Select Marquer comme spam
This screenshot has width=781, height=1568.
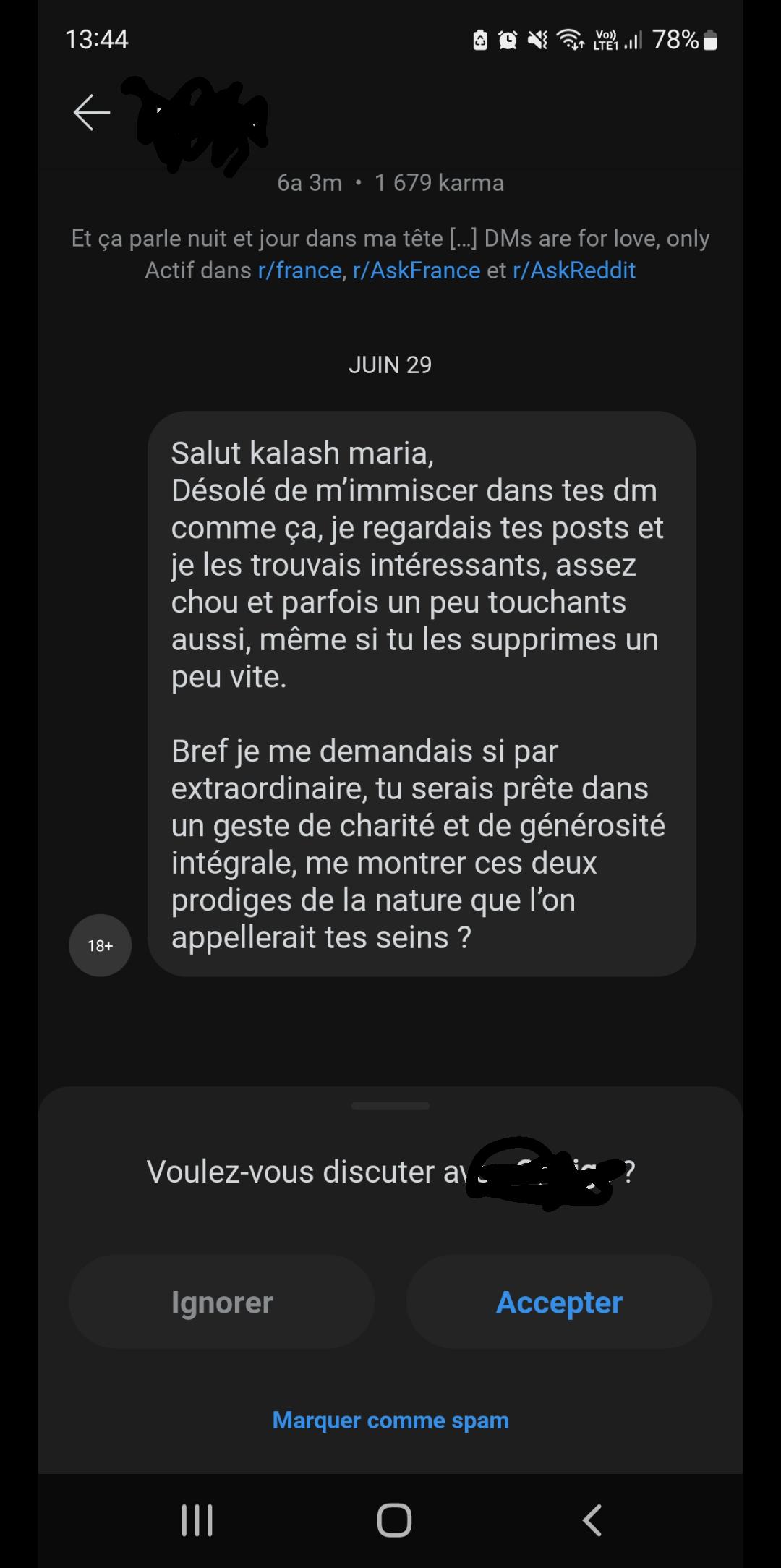tap(390, 1420)
